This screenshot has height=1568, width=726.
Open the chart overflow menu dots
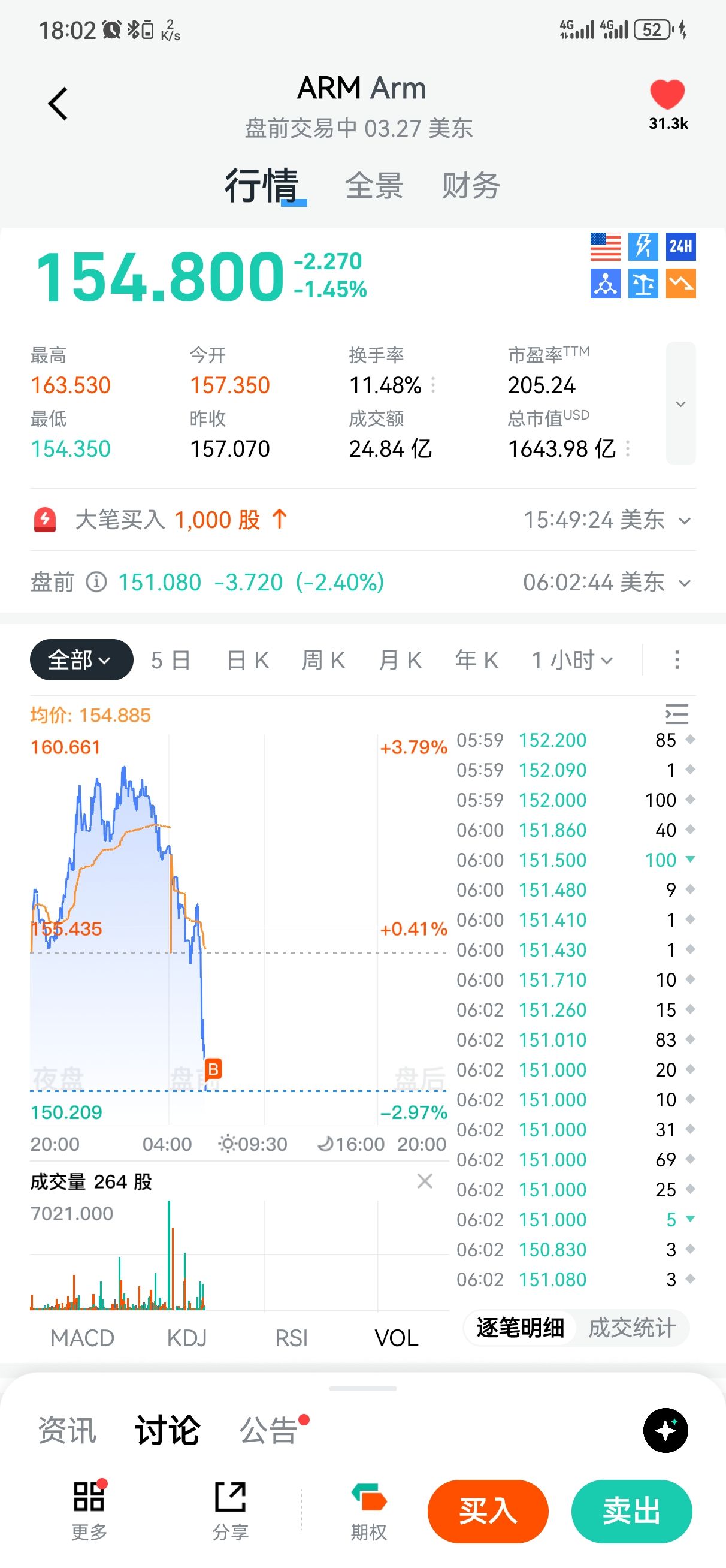[677, 660]
